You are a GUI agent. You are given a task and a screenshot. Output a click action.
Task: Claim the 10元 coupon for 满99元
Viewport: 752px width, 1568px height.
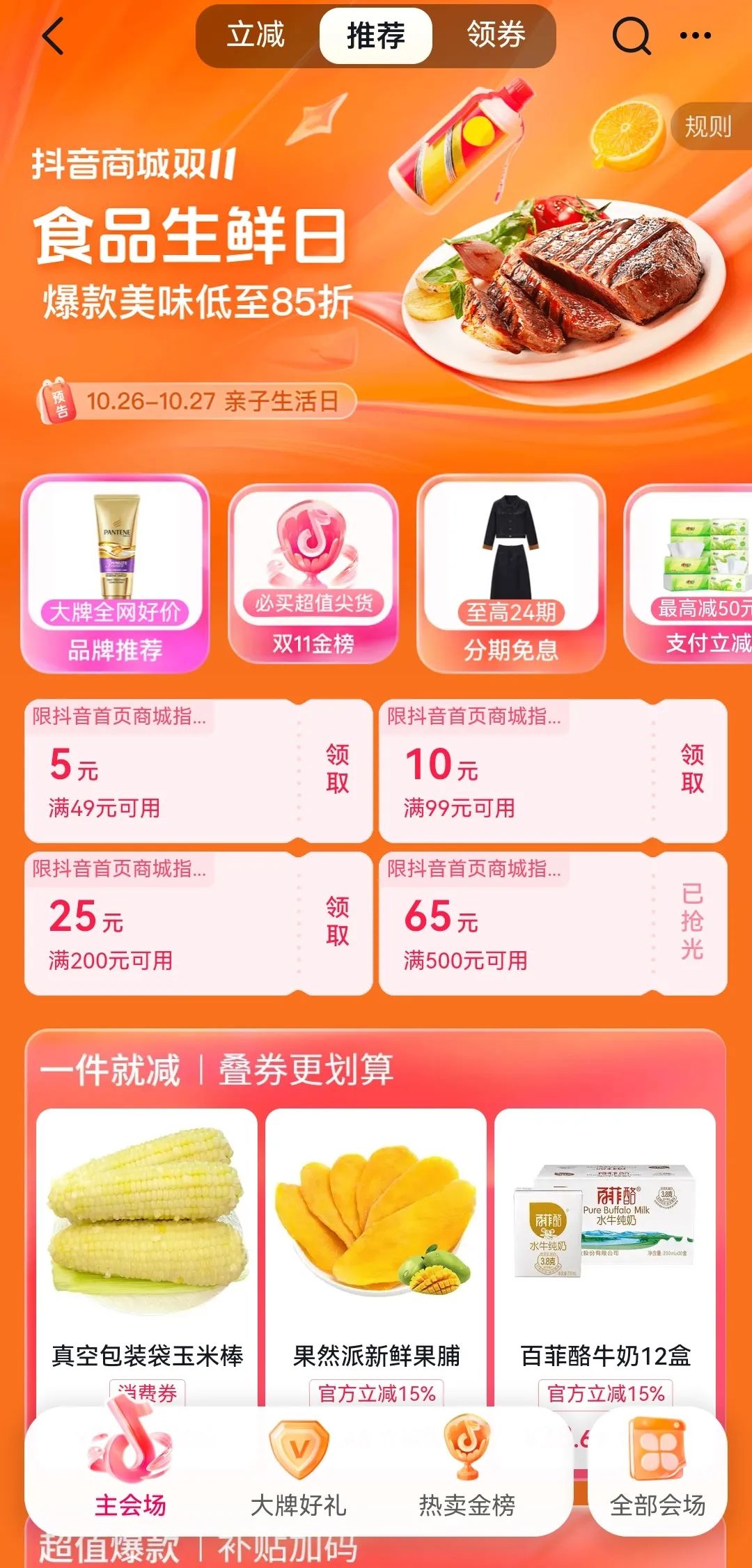tap(692, 769)
